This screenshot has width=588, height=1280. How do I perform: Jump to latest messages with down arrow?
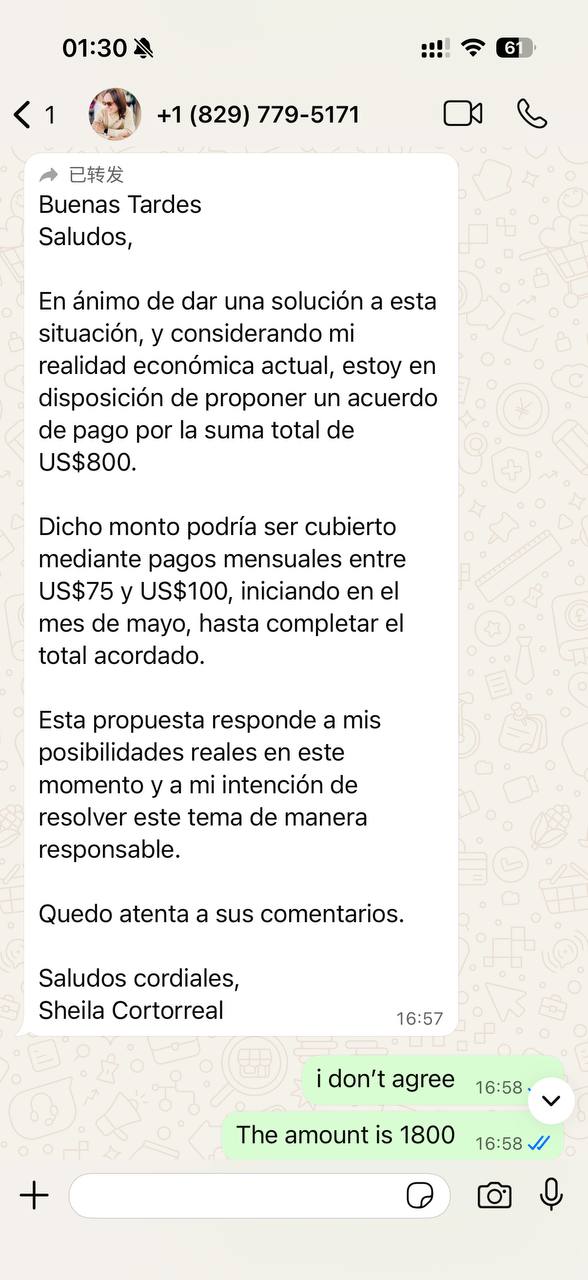[551, 1102]
